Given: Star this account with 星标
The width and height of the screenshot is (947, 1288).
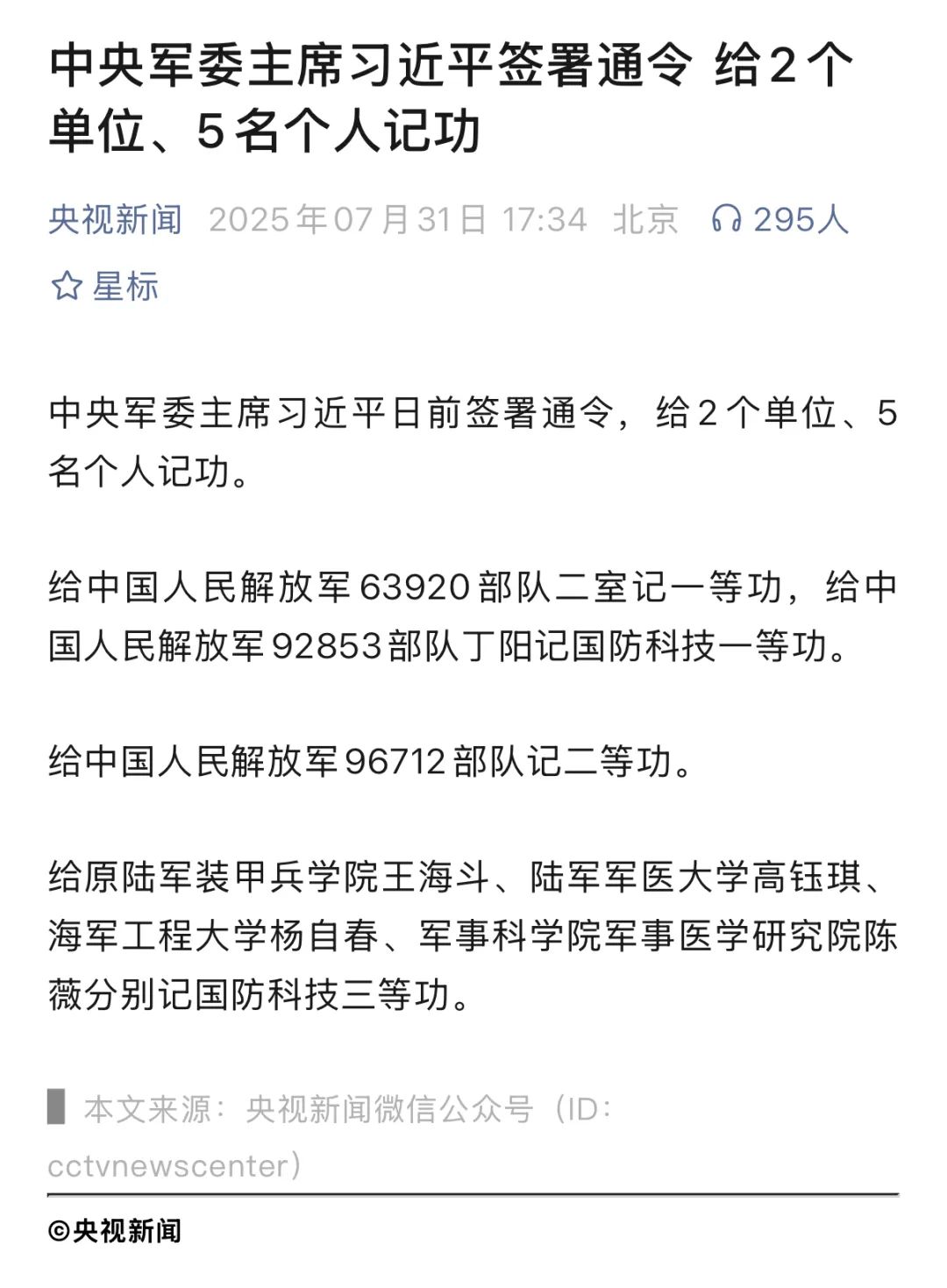Looking at the screenshot, I should (x=104, y=287).
